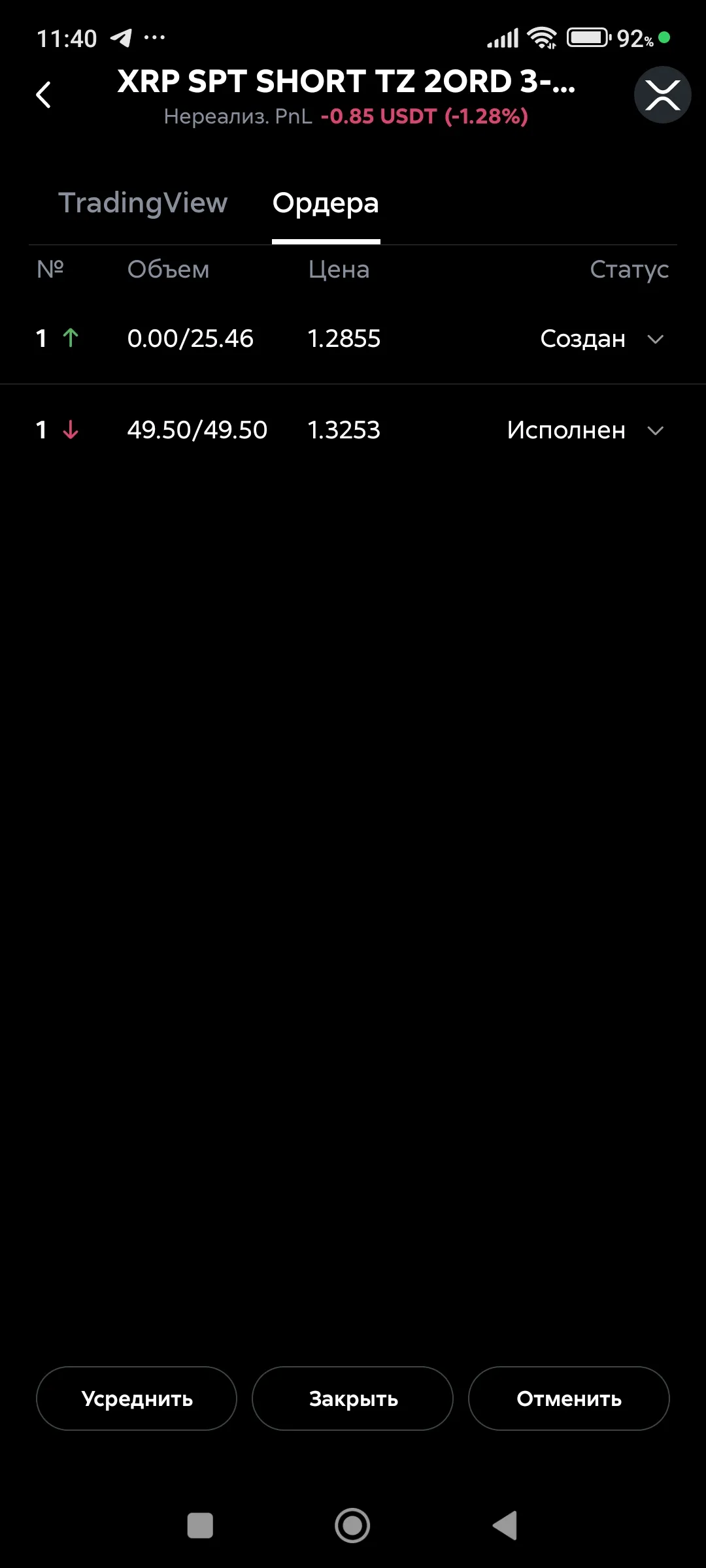Image resolution: width=706 pixels, height=1568 pixels.
Task: Switch to the TradingView tab
Action: (x=143, y=203)
